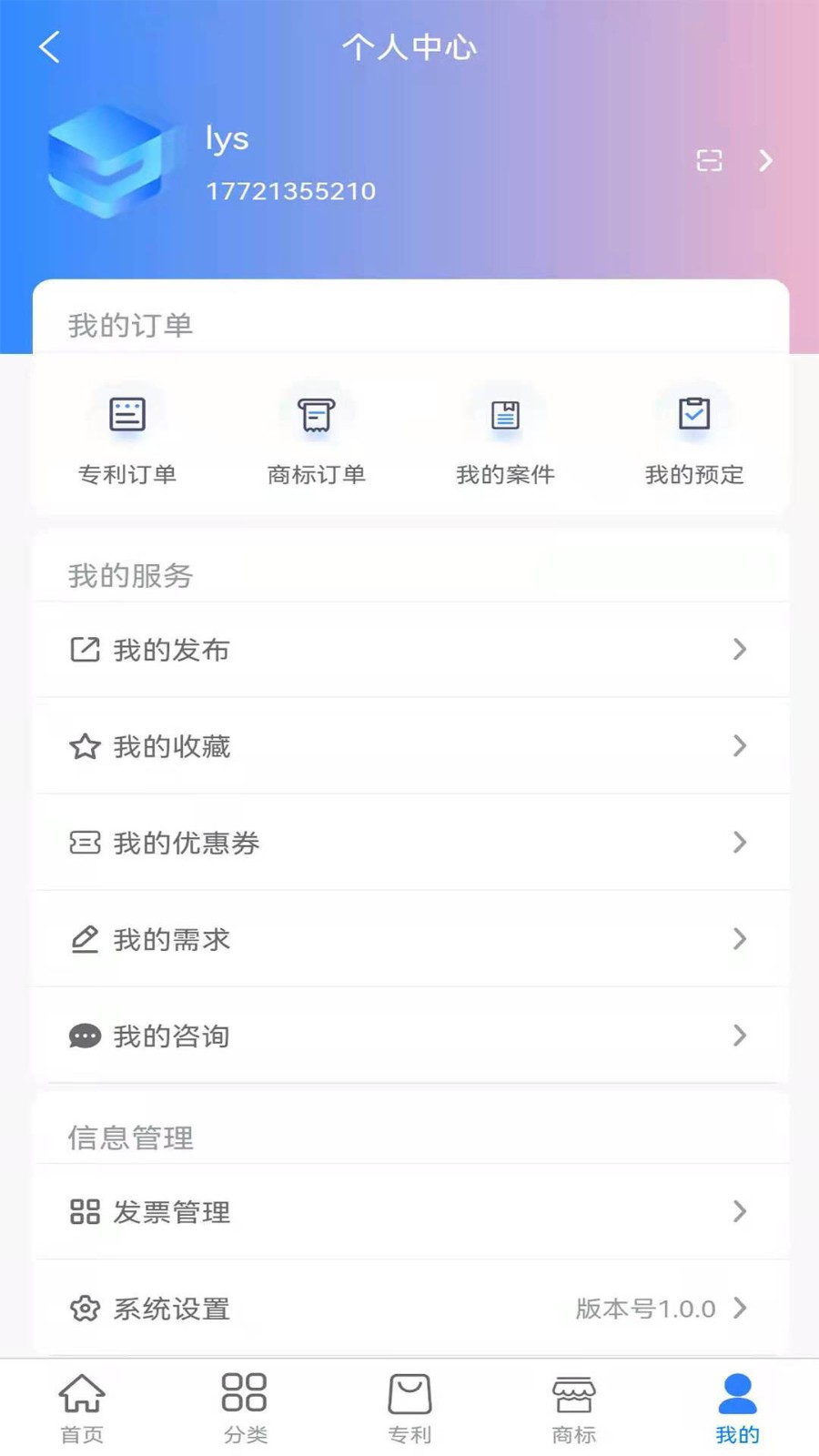The height and width of the screenshot is (1456, 819).
Task: Open the scan icon beside the profile
Action: click(709, 161)
